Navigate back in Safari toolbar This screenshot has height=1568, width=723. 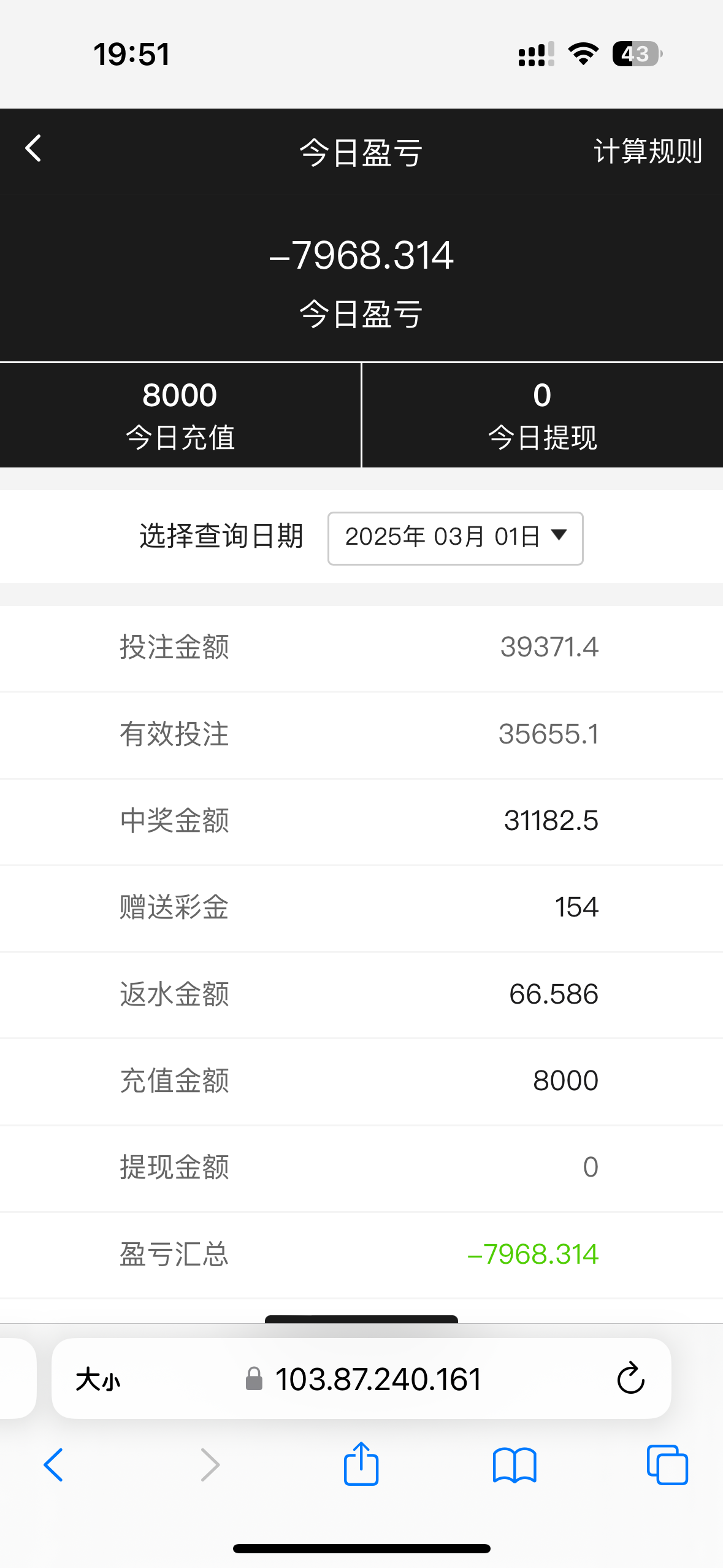pyautogui.click(x=53, y=1465)
